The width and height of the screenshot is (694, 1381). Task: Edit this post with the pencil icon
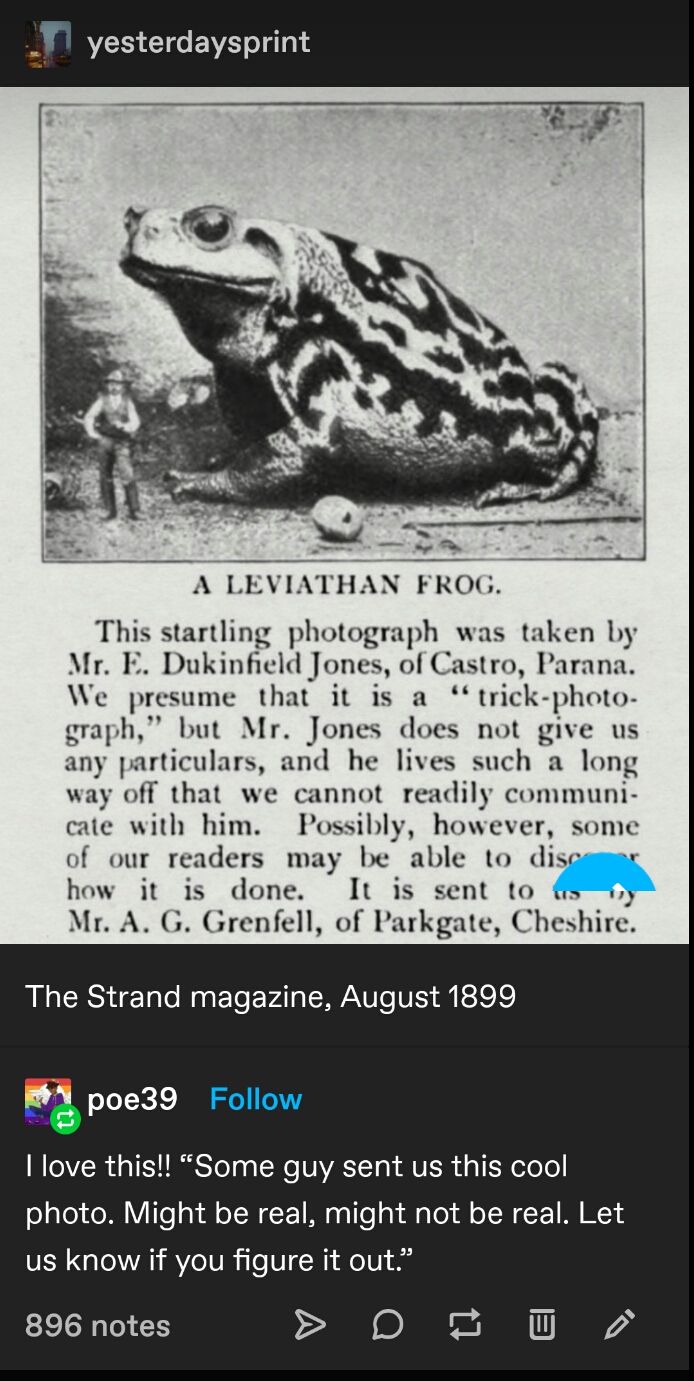point(619,1325)
